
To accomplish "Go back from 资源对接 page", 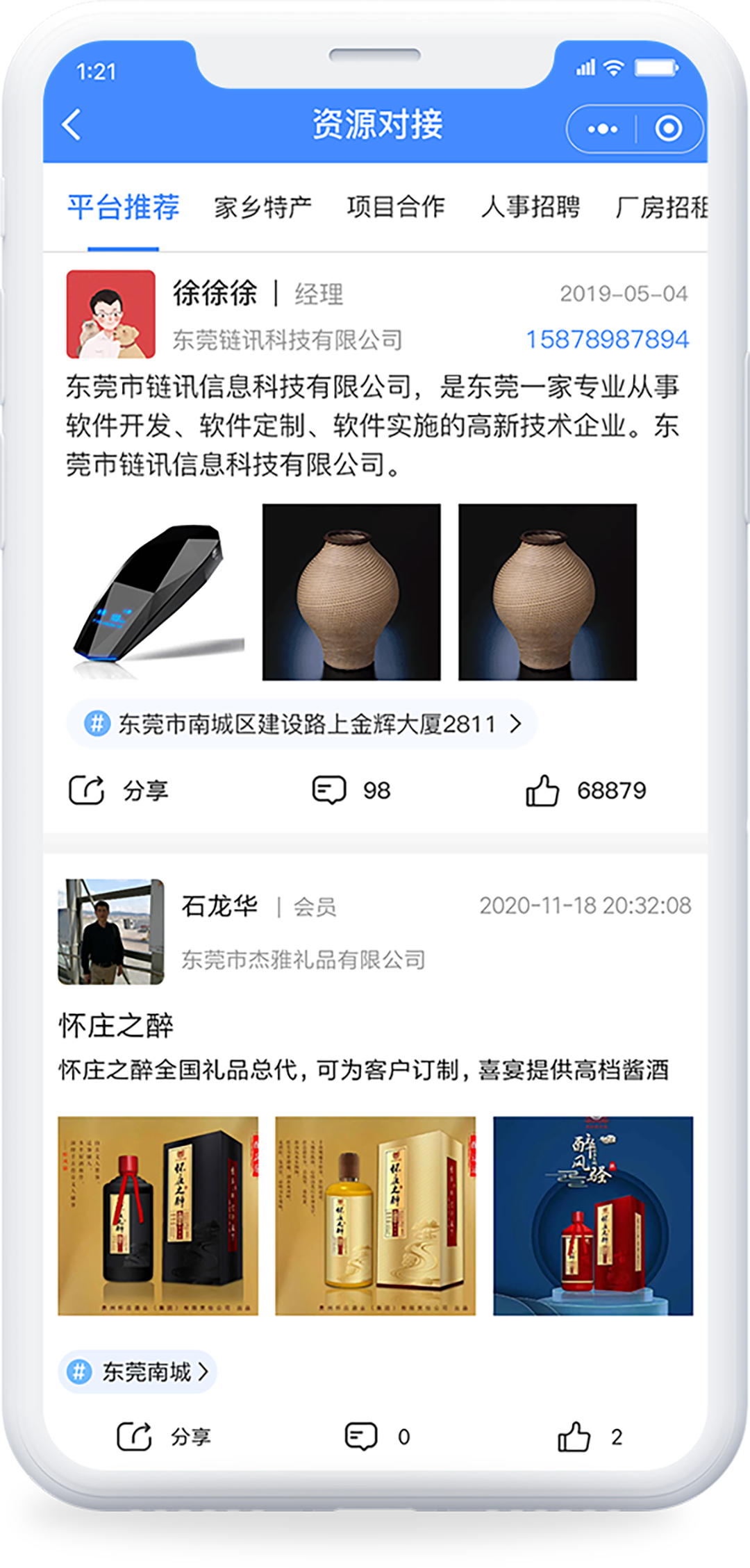I will point(72,126).
